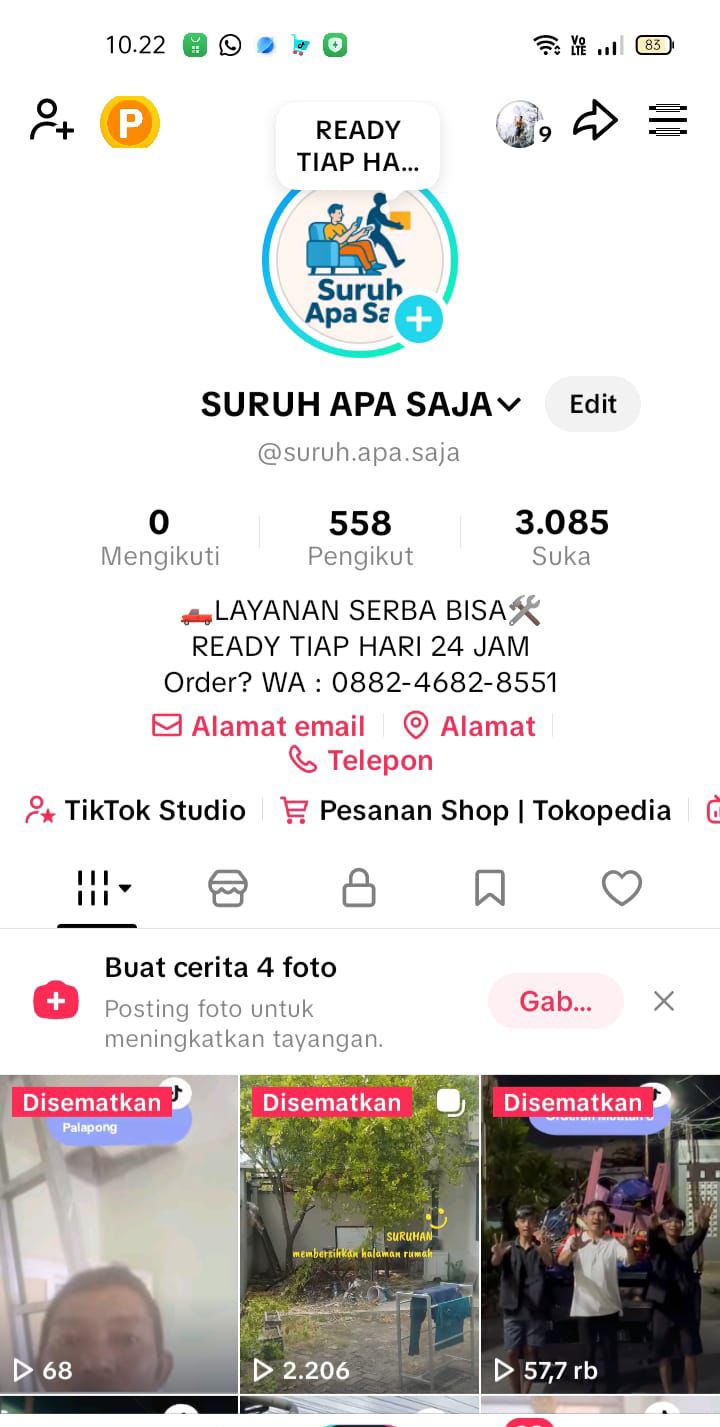Show the liked videos heart tab
Viewport: 720px width, 1427px height.
pyautogui.click(x=621, y=888)
